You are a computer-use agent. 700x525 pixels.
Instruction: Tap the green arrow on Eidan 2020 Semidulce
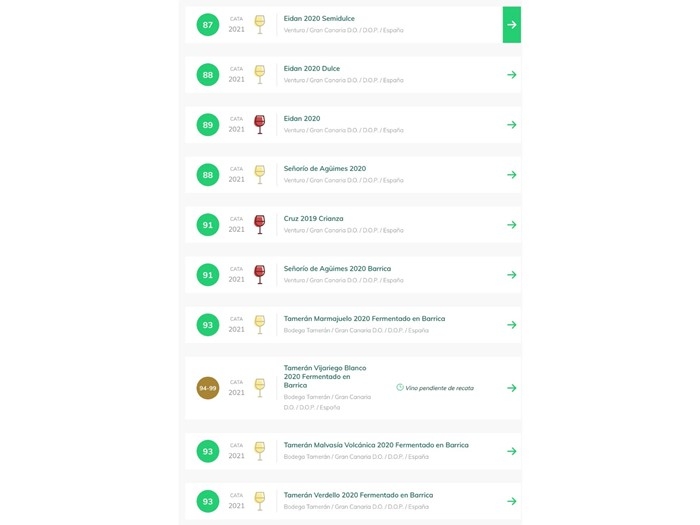coord(511,25)
